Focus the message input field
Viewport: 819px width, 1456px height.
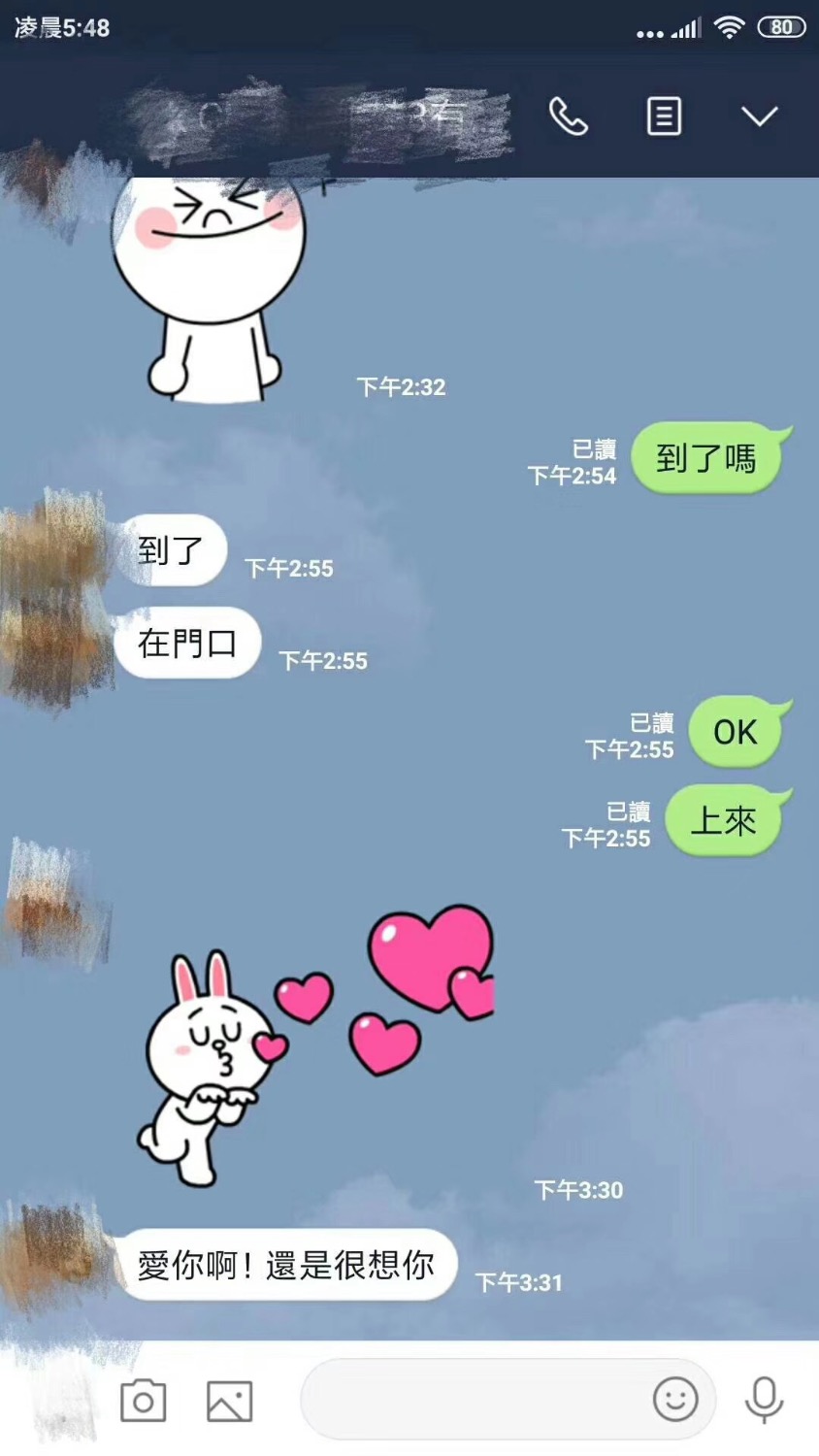pyautogui.click(x=475, y=1399)
